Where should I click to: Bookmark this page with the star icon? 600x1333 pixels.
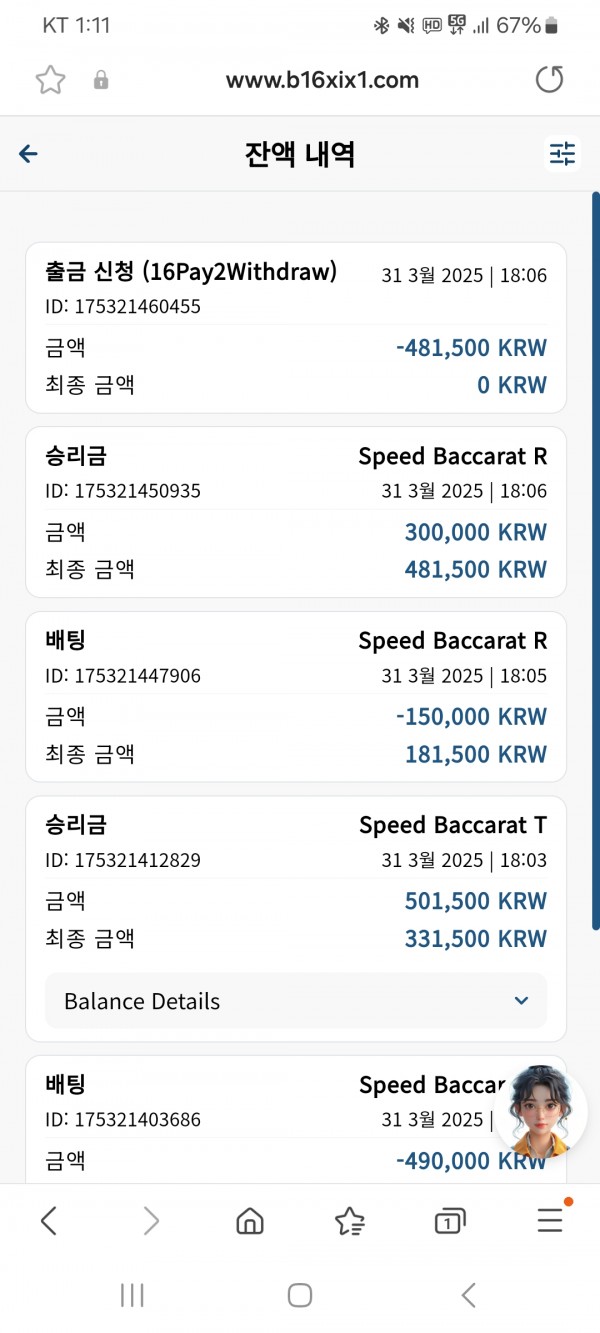pos(50,80)
